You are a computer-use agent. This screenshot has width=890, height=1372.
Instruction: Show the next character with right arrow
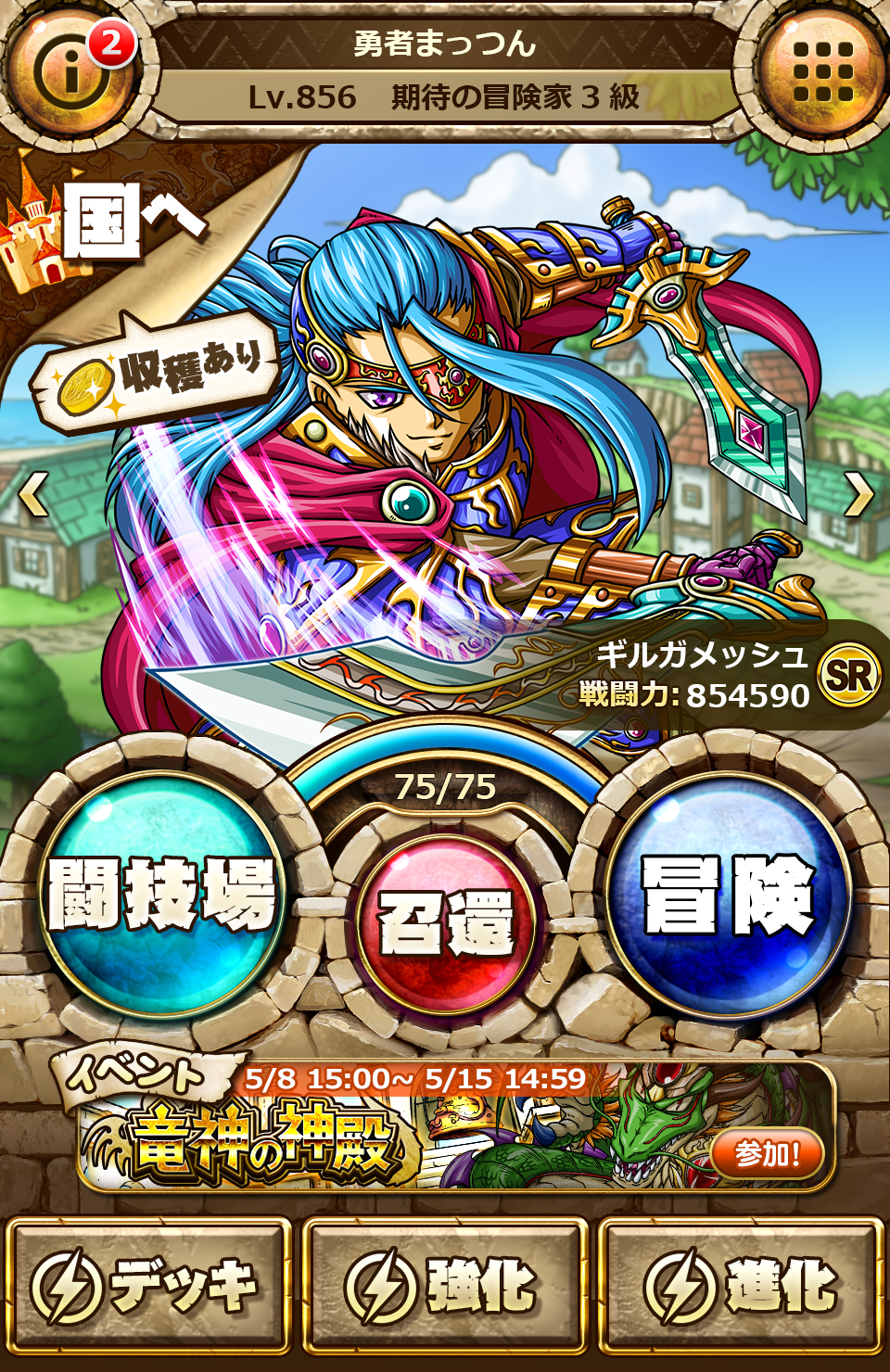tap(858, 494)
